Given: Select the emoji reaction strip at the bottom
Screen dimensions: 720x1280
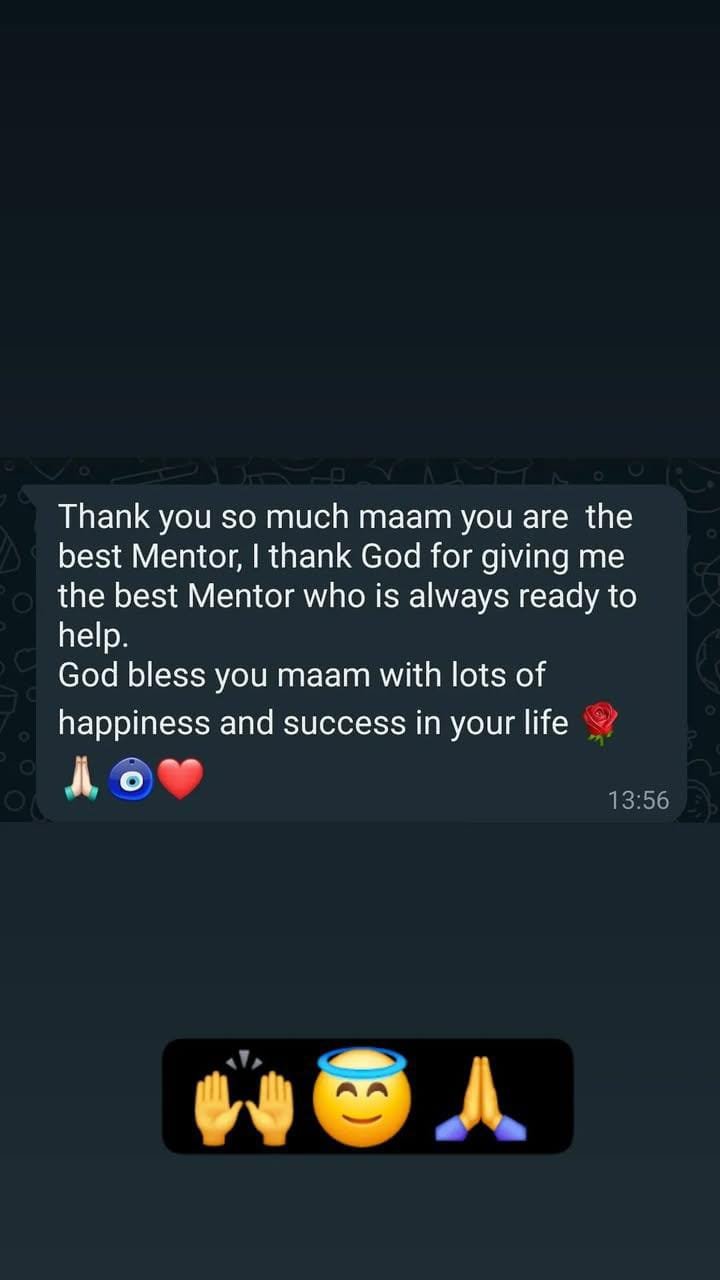Looking at the screenshot, I should (x=367, y=1095).
